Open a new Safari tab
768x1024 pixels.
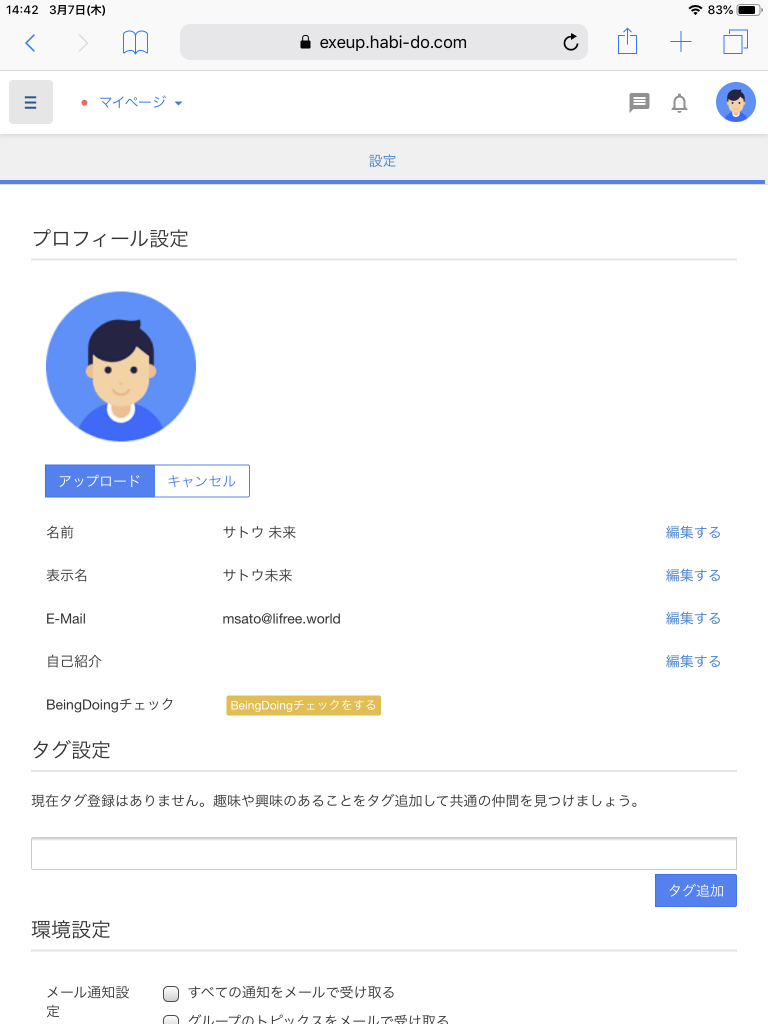(x=681, y=42)
